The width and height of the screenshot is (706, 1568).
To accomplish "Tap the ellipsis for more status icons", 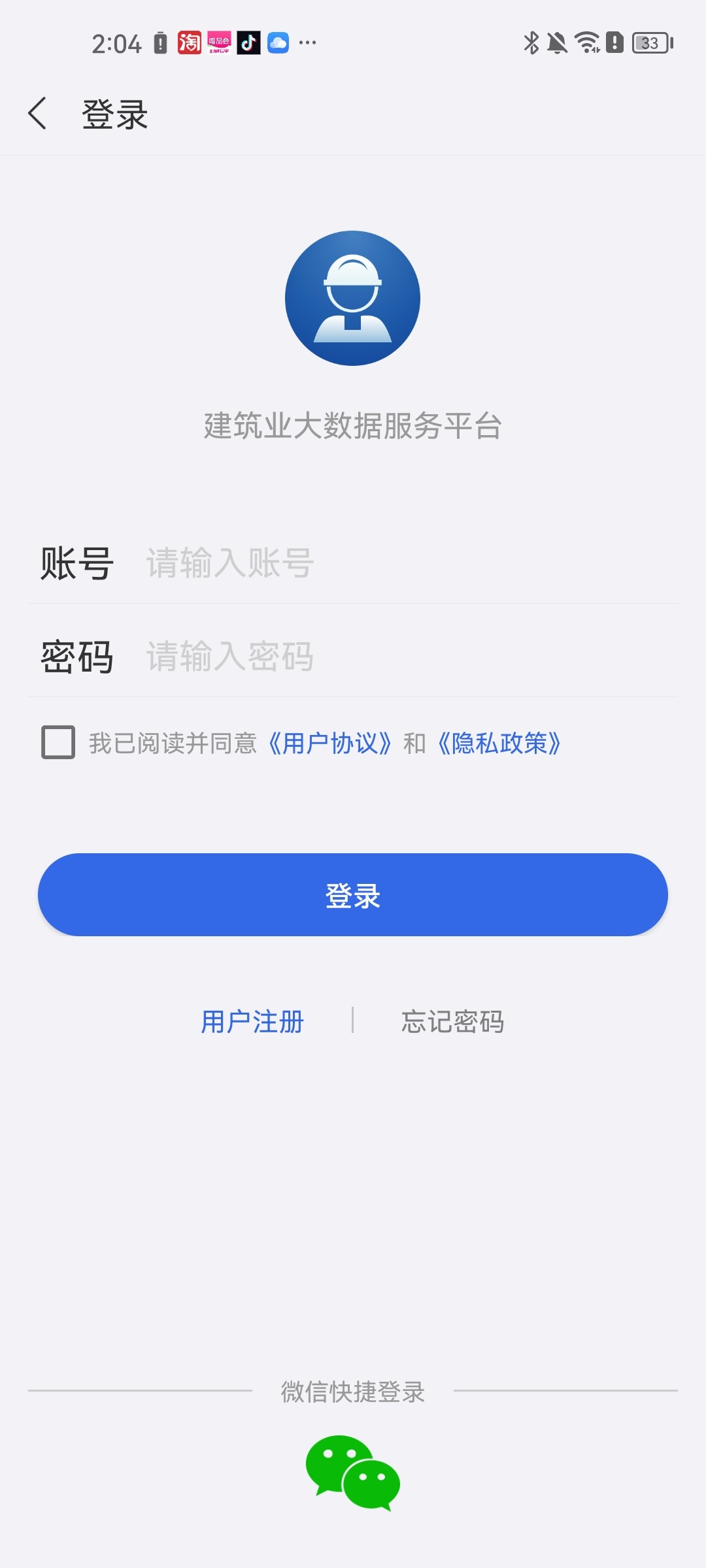I will pyautogui.click(x=306, y=42).
